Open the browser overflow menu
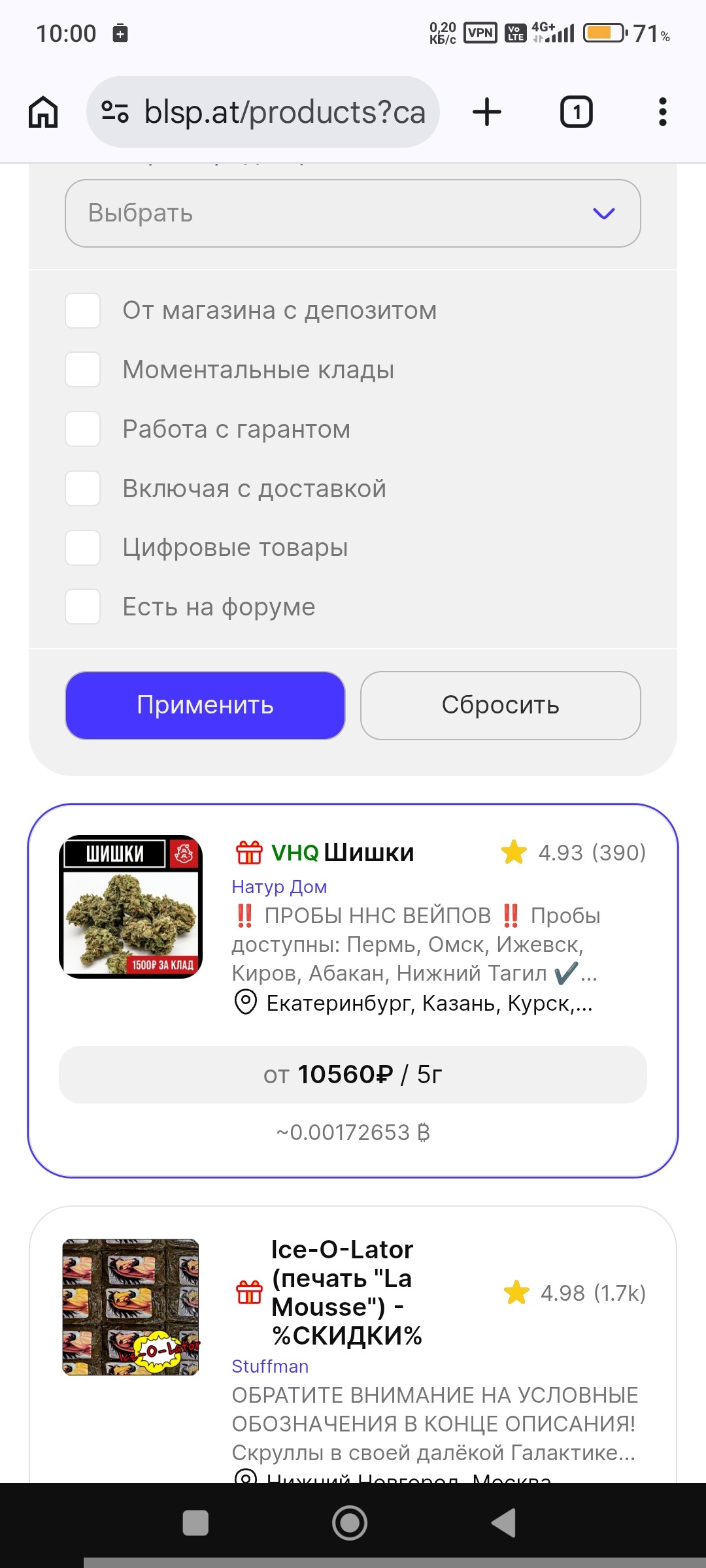This screenshot has width=706, height=1568. click(x=662, y=112)
